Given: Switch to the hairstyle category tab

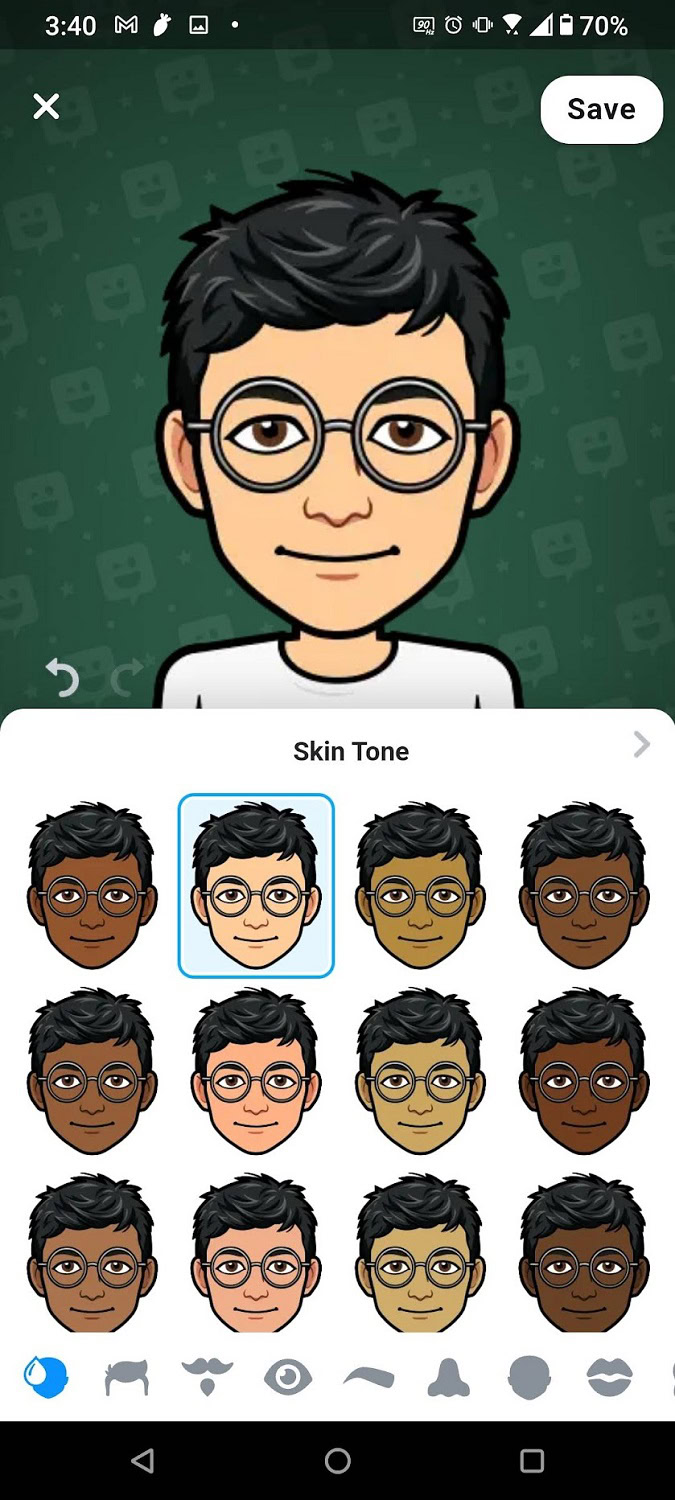Looking at the screenshot, I should (x=127, y=1378).
